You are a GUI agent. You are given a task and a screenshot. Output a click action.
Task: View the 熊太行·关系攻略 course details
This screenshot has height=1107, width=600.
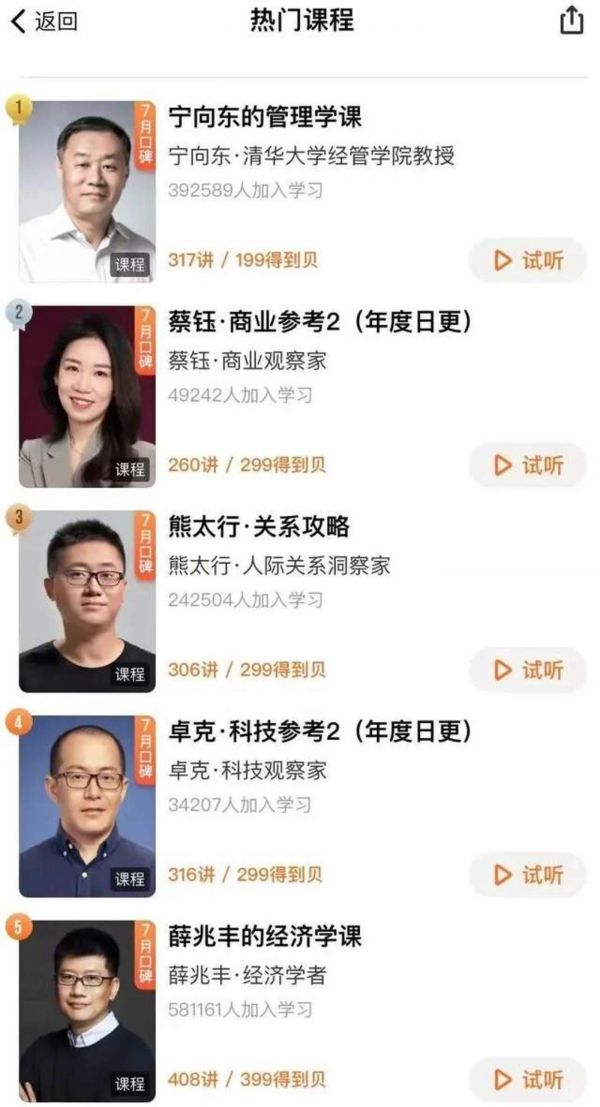pos(258,527)
